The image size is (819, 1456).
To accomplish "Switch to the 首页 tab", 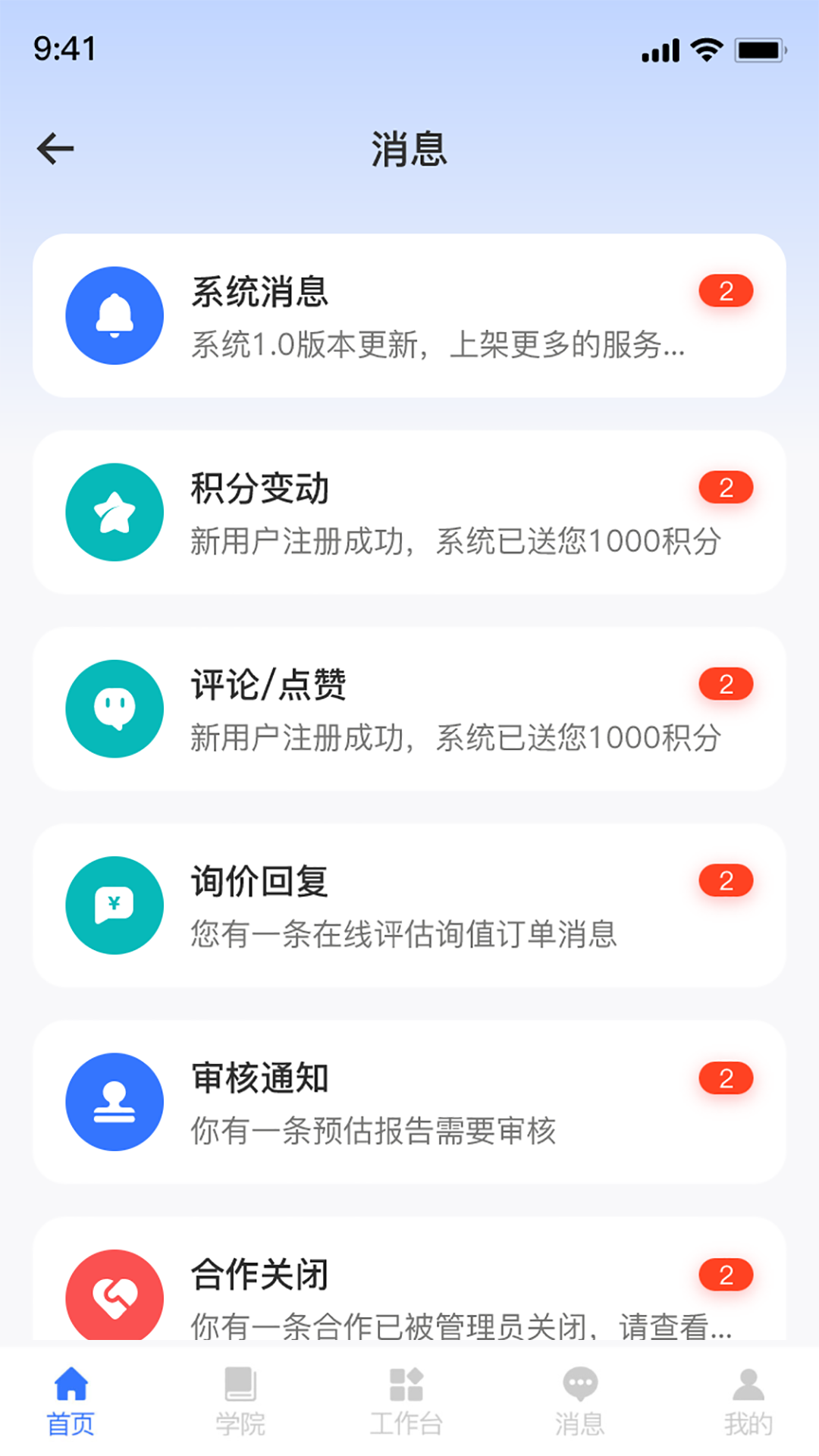I will pyautogui.click(x=71, y=1401).
